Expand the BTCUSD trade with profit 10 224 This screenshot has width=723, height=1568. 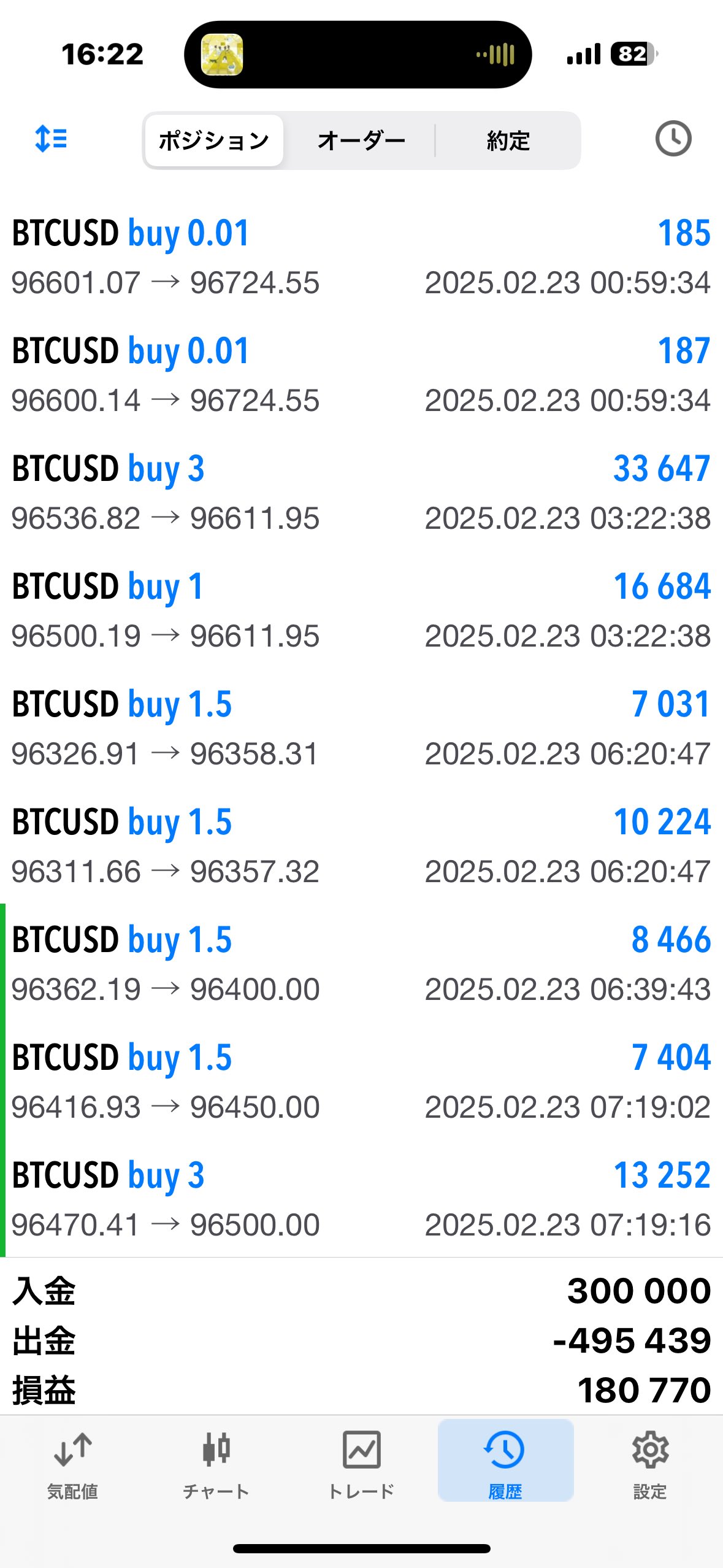pos(361,845)
